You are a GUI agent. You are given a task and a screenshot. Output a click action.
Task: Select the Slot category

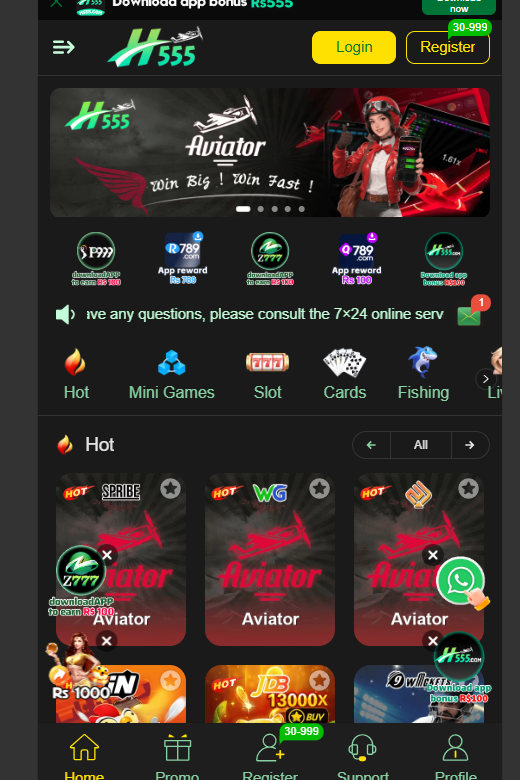coord(268,375)
